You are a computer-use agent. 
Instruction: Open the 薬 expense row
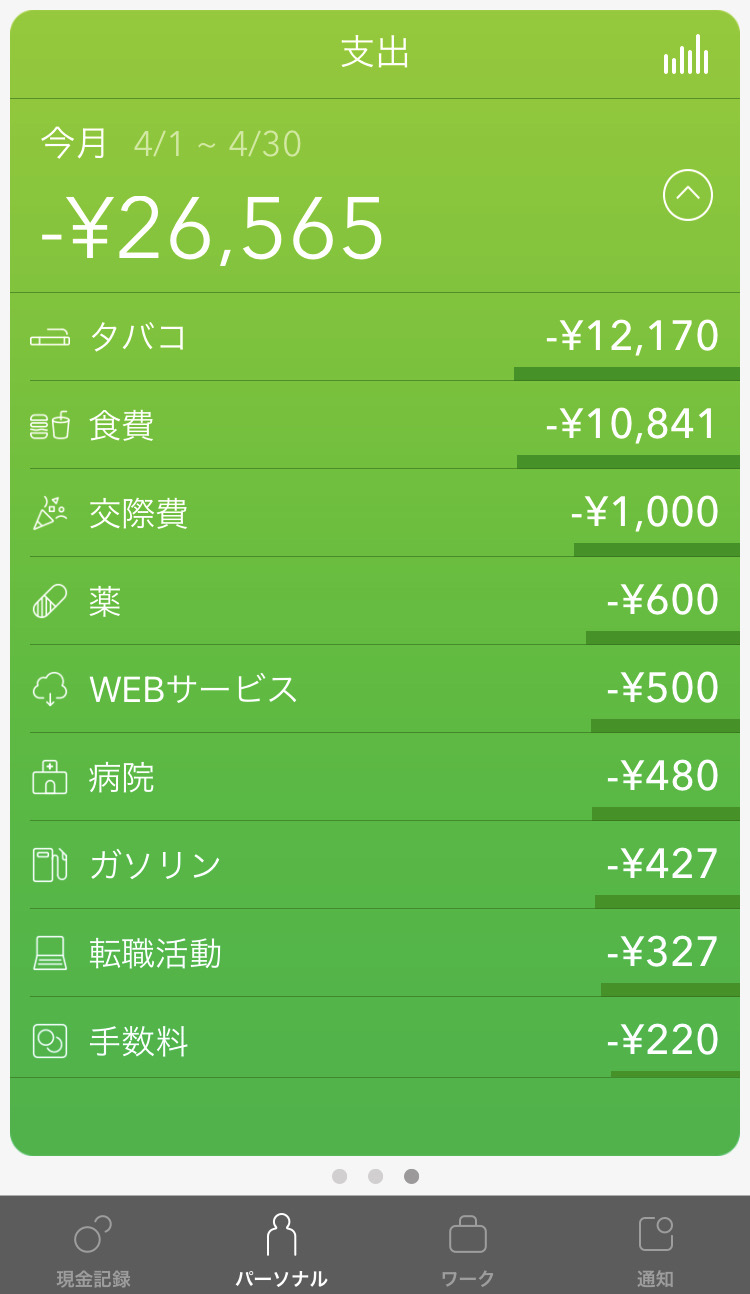375,601
